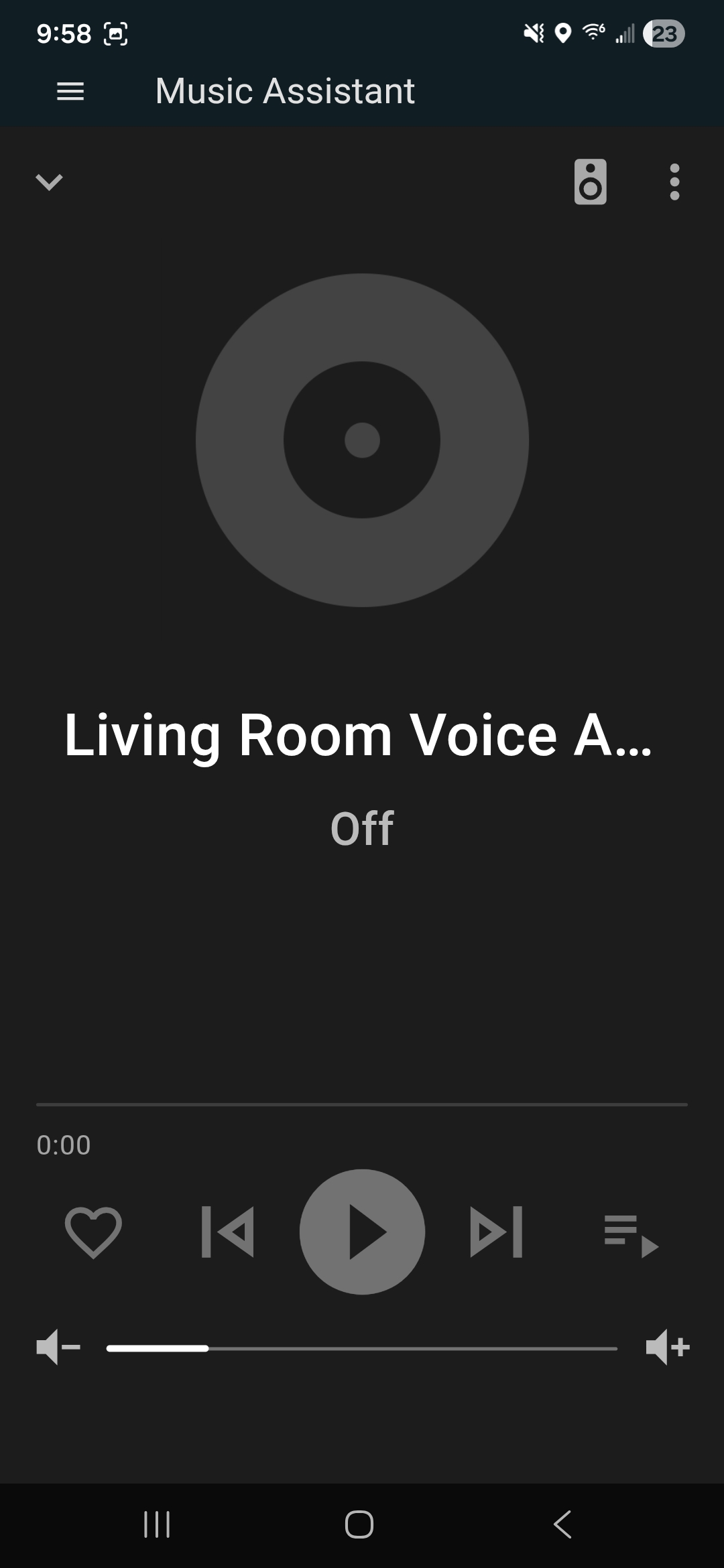This screenshot has height=1568, width=724.
Task: Decrease the volume with the minus speaker
Action: tap(58, 1347)
